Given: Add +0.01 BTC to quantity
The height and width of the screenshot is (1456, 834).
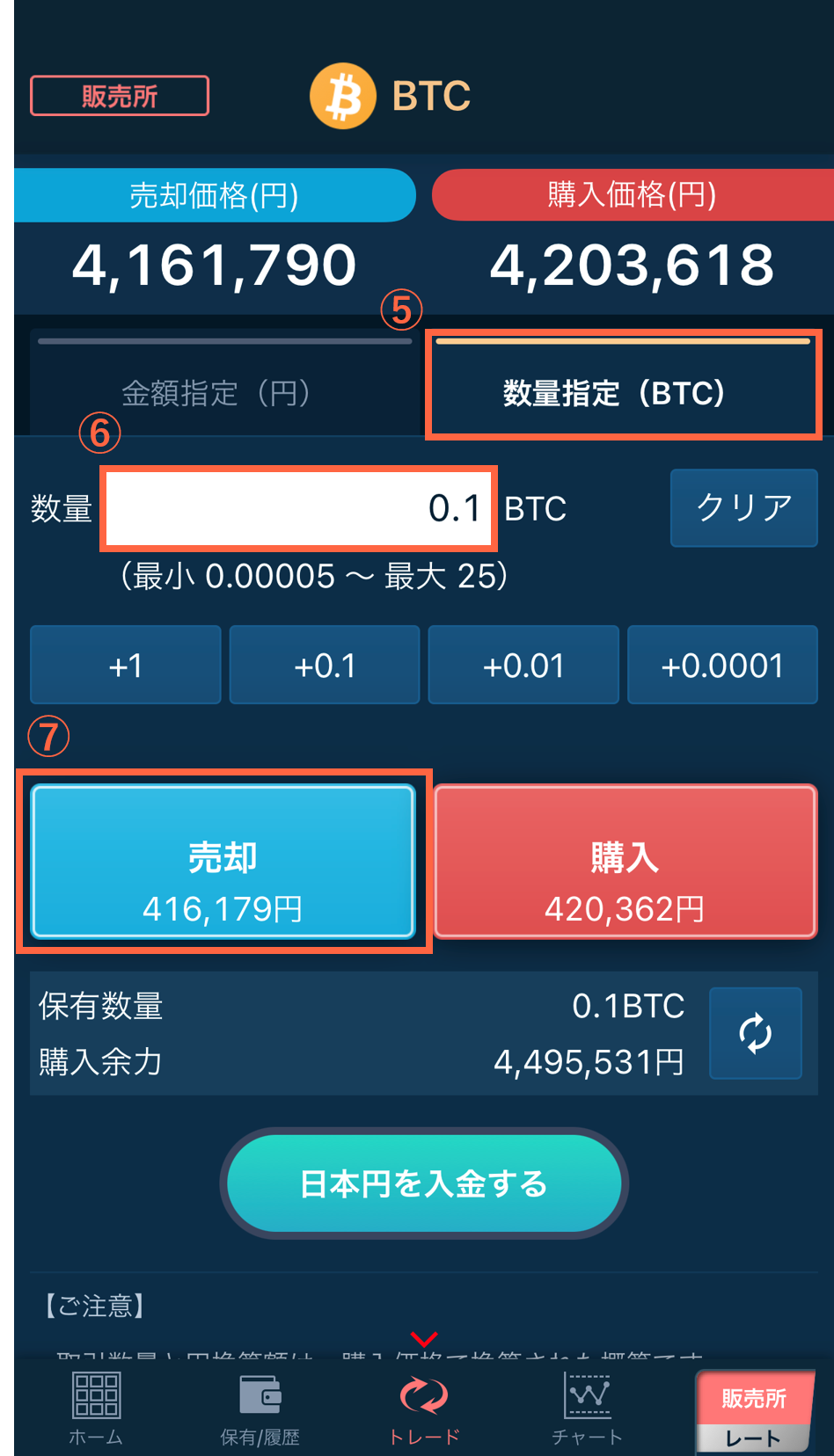Looking at the screenshot, I should point(523,666).
